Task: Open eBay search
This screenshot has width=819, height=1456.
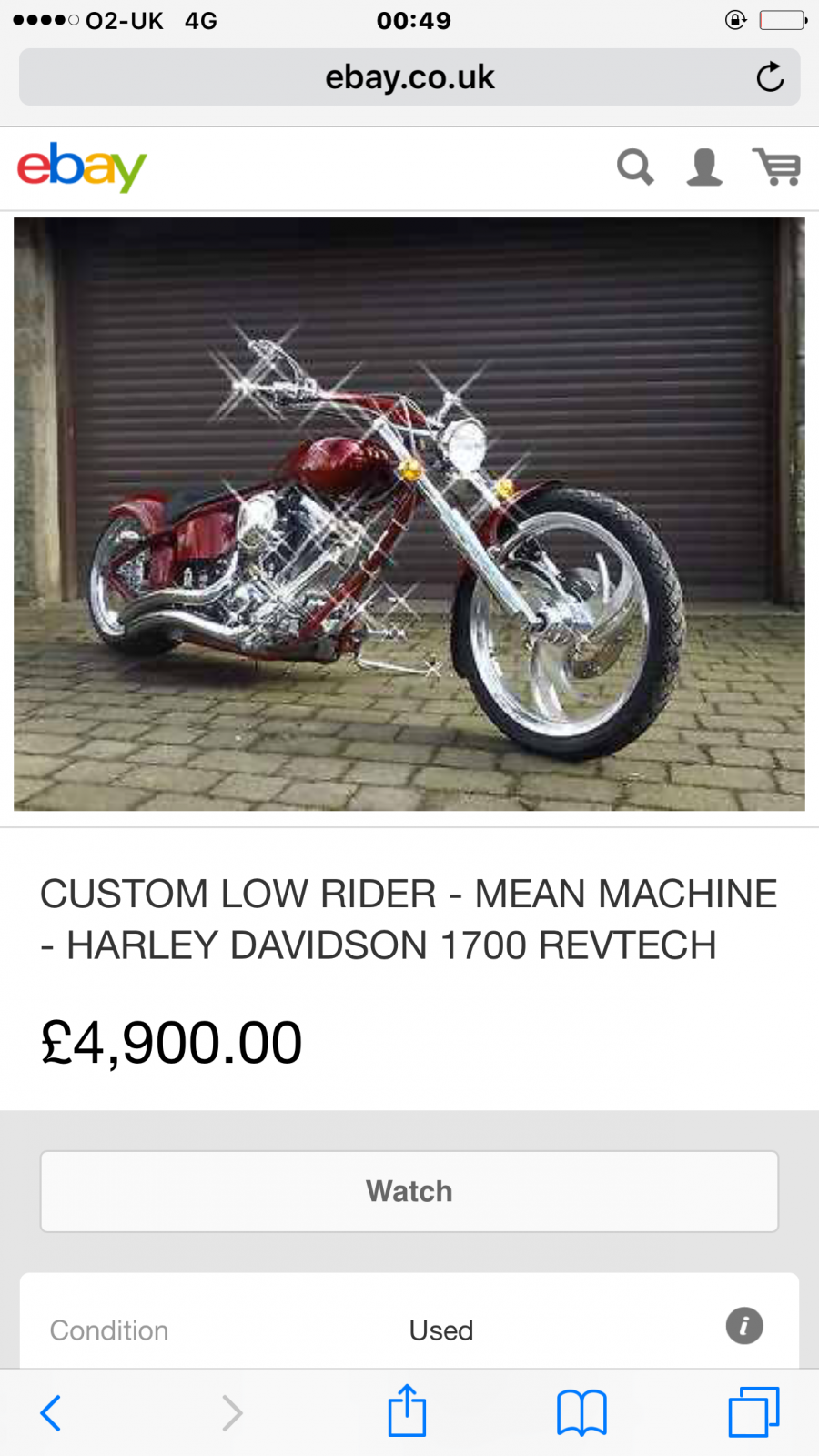Action: pos(635,167)
